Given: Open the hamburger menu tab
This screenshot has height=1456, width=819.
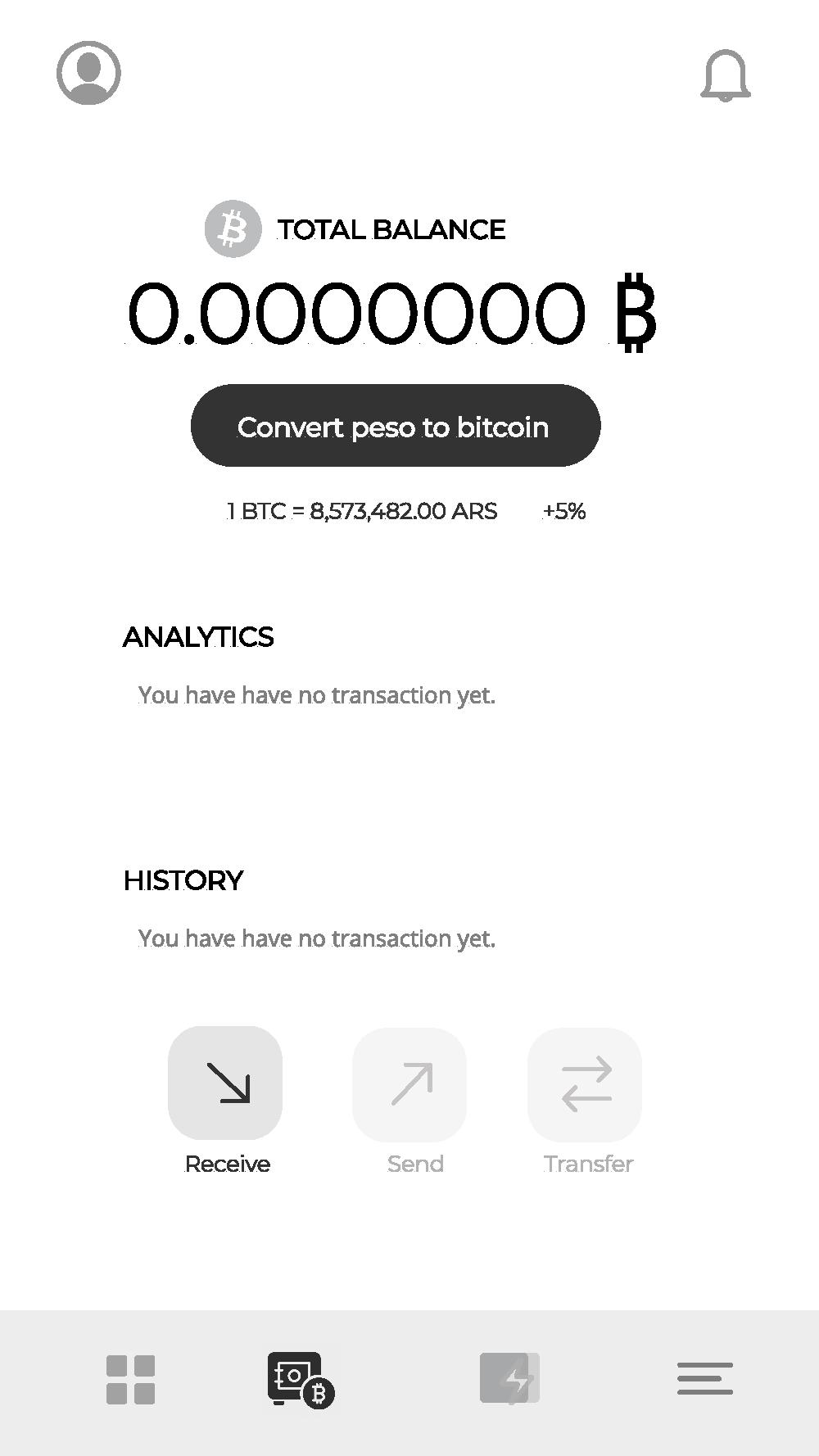Looking at the screenshot, I should click(705, 1378).
